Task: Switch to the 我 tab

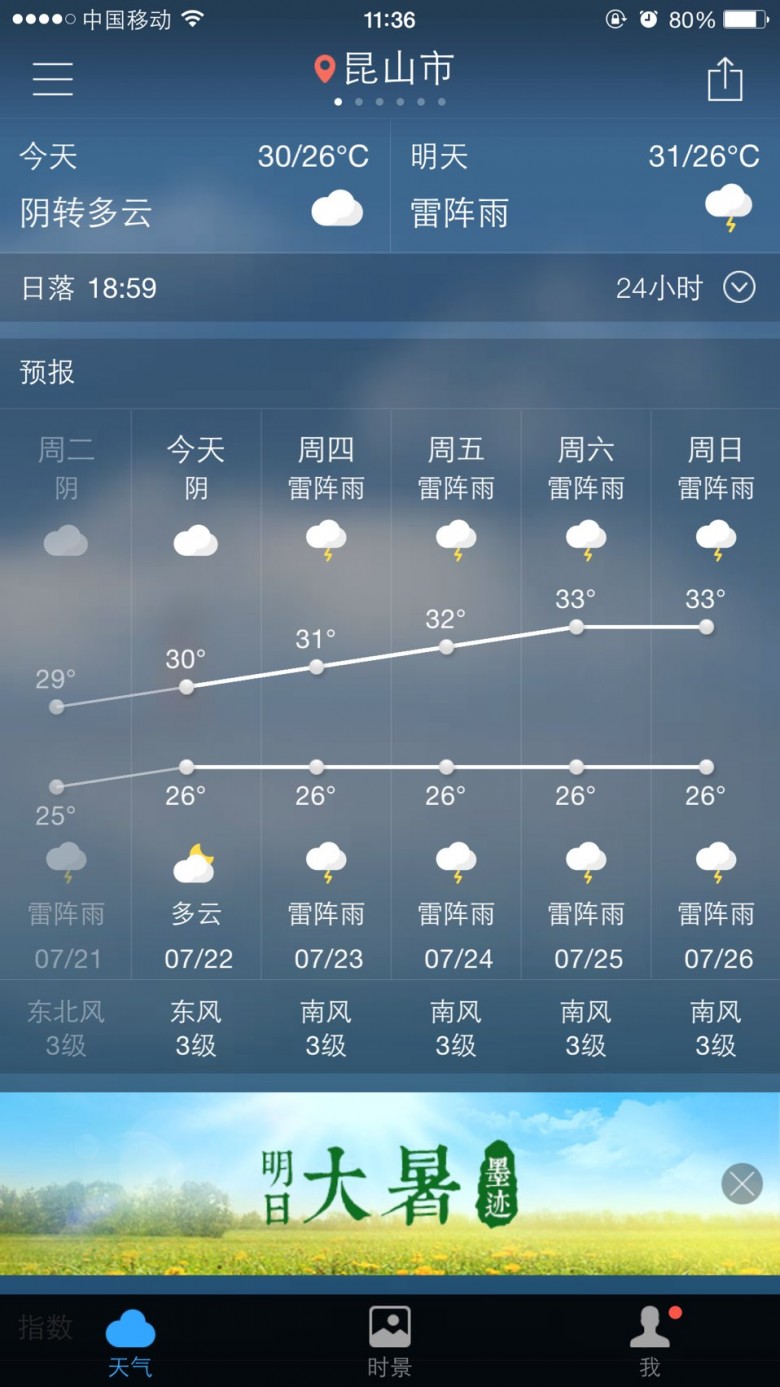Action: [650, 1341]
